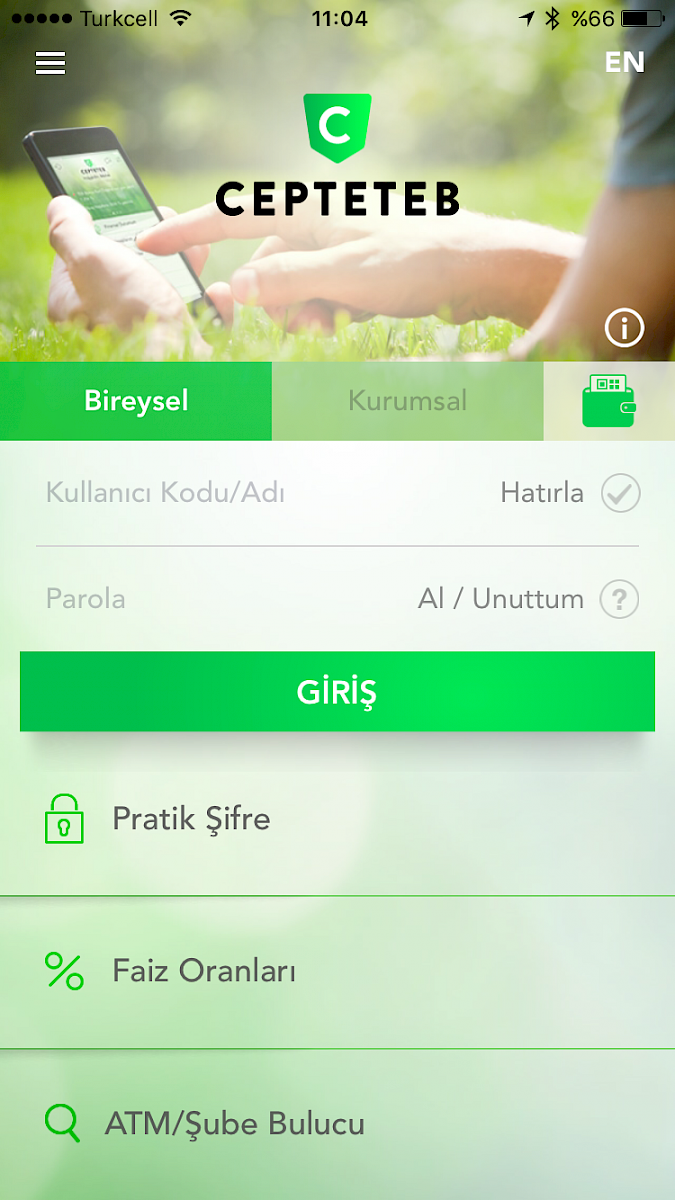675x1200 pixels.
Task: Open the password help question mark
Action: [619, 599]
